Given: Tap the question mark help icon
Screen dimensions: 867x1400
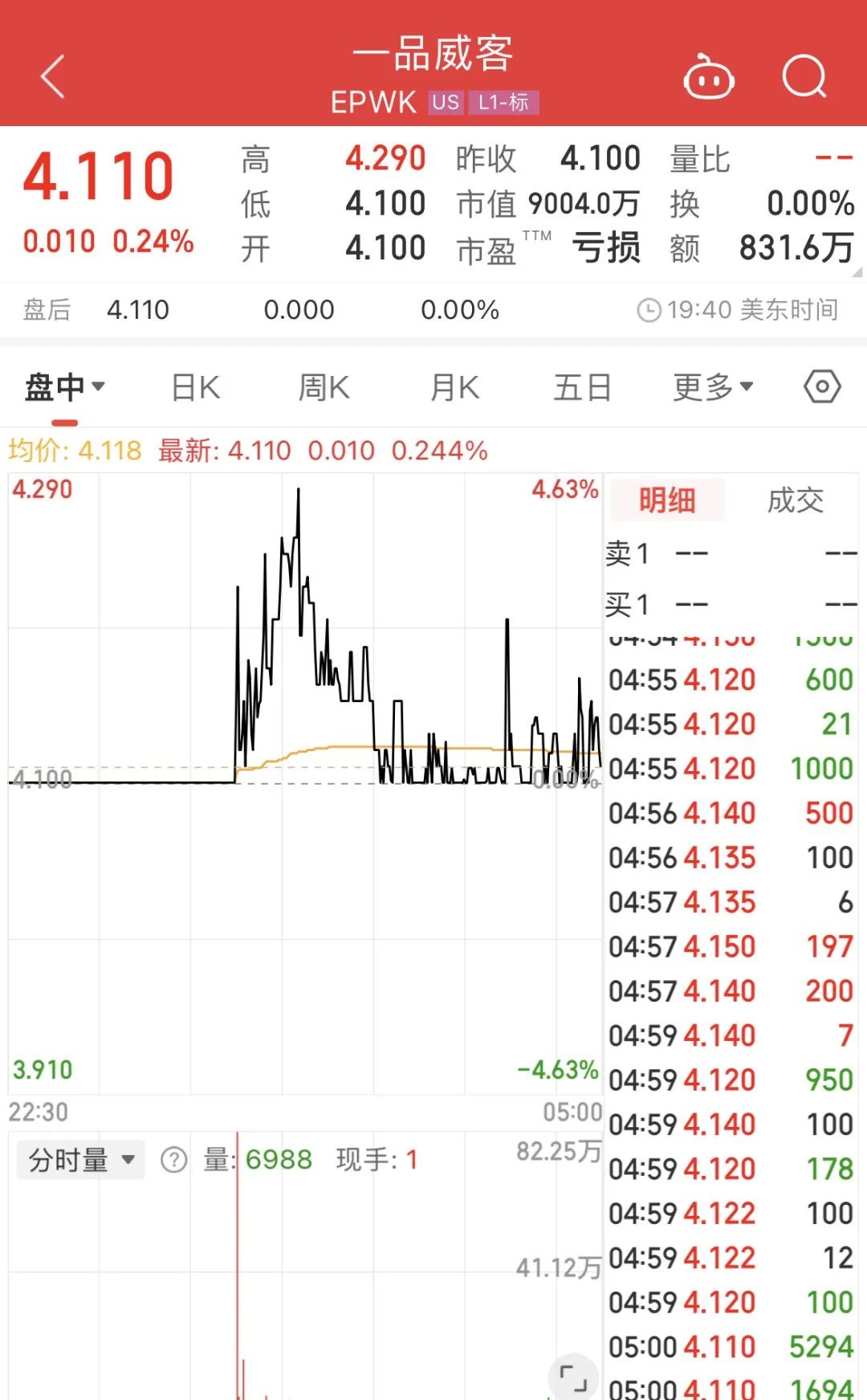Looking at the screenshot, I should tap(174, 1160).
